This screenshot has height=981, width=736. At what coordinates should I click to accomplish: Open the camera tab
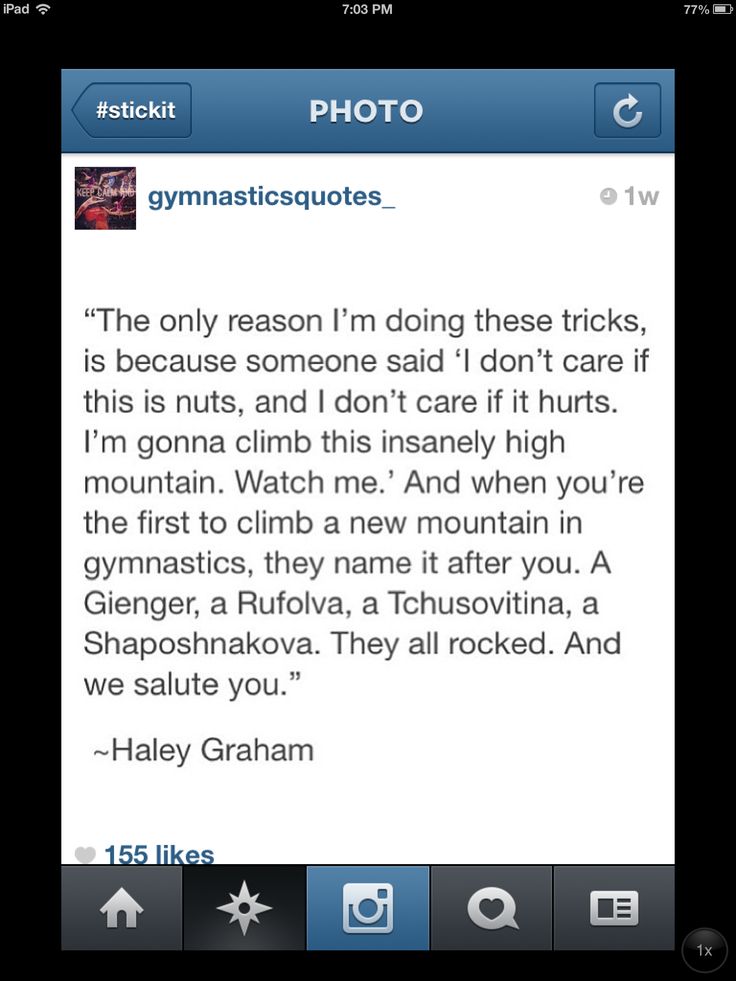(x=367, y=908)
